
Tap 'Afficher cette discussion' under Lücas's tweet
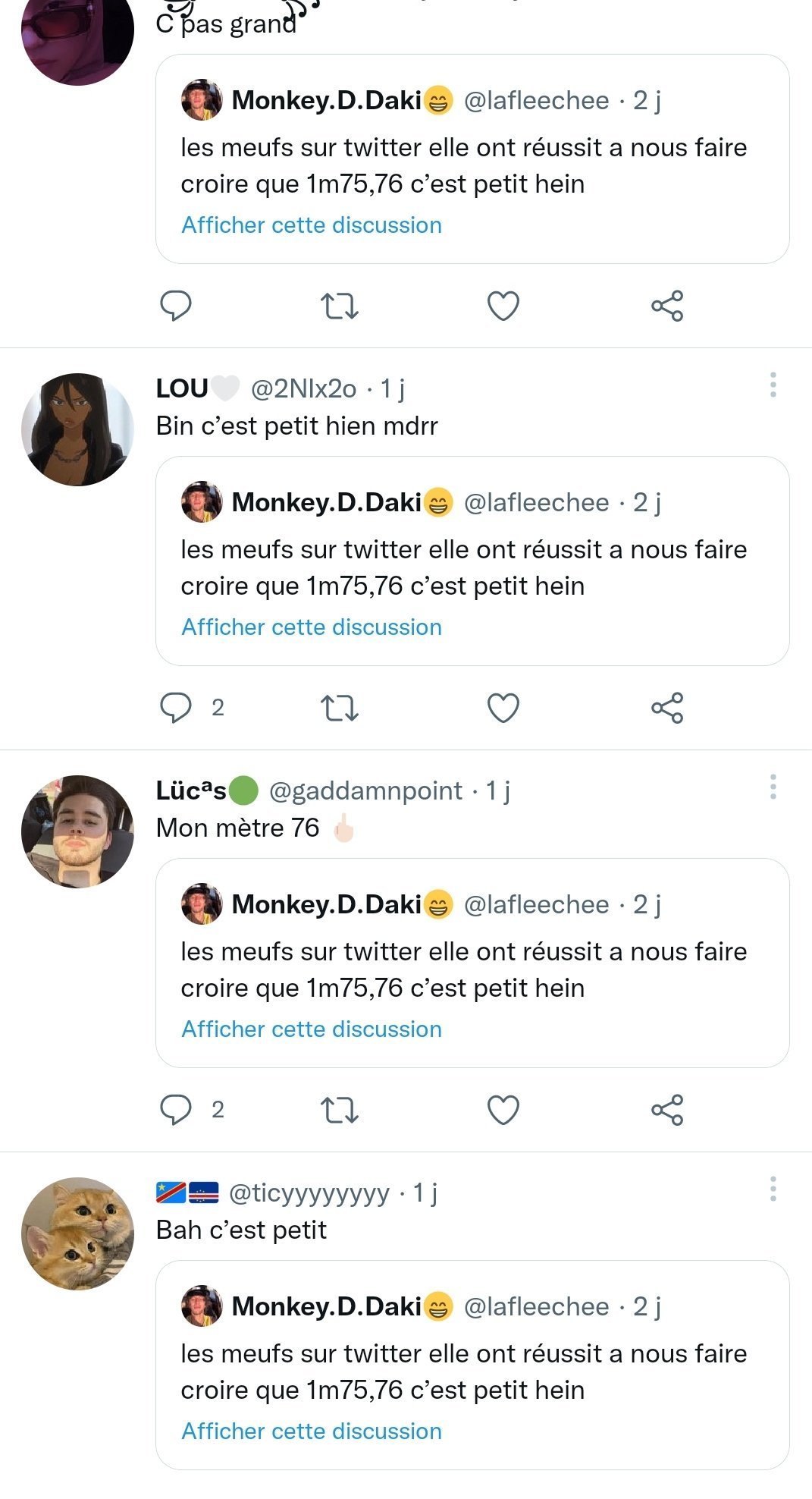click(x=312, y=1029)
